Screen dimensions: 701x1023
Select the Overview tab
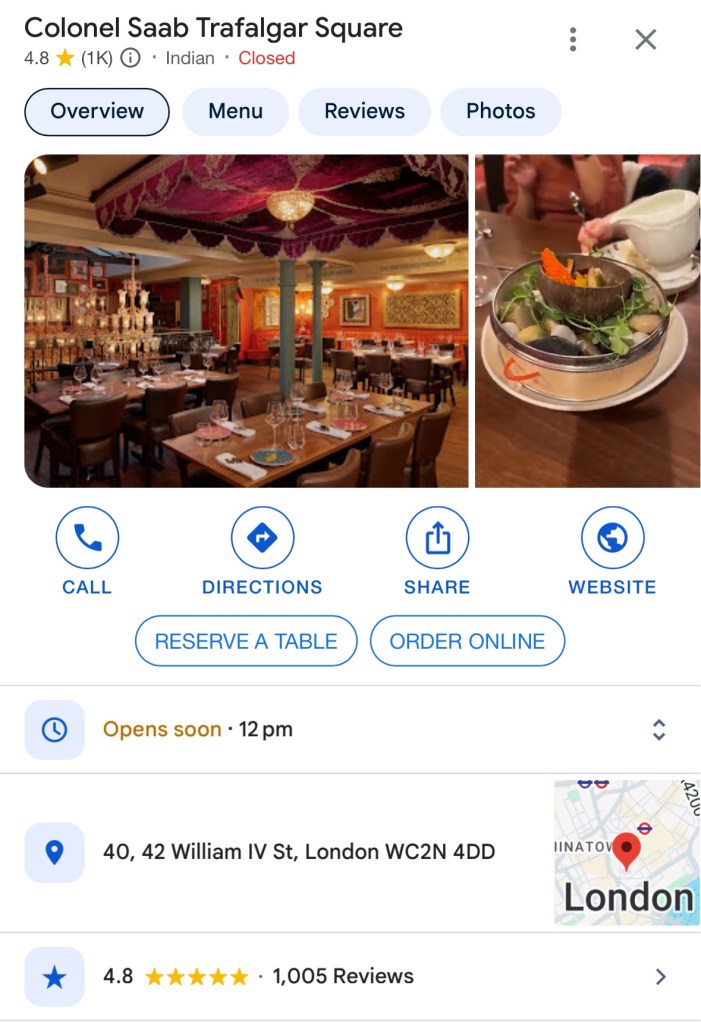coord(97,111)
